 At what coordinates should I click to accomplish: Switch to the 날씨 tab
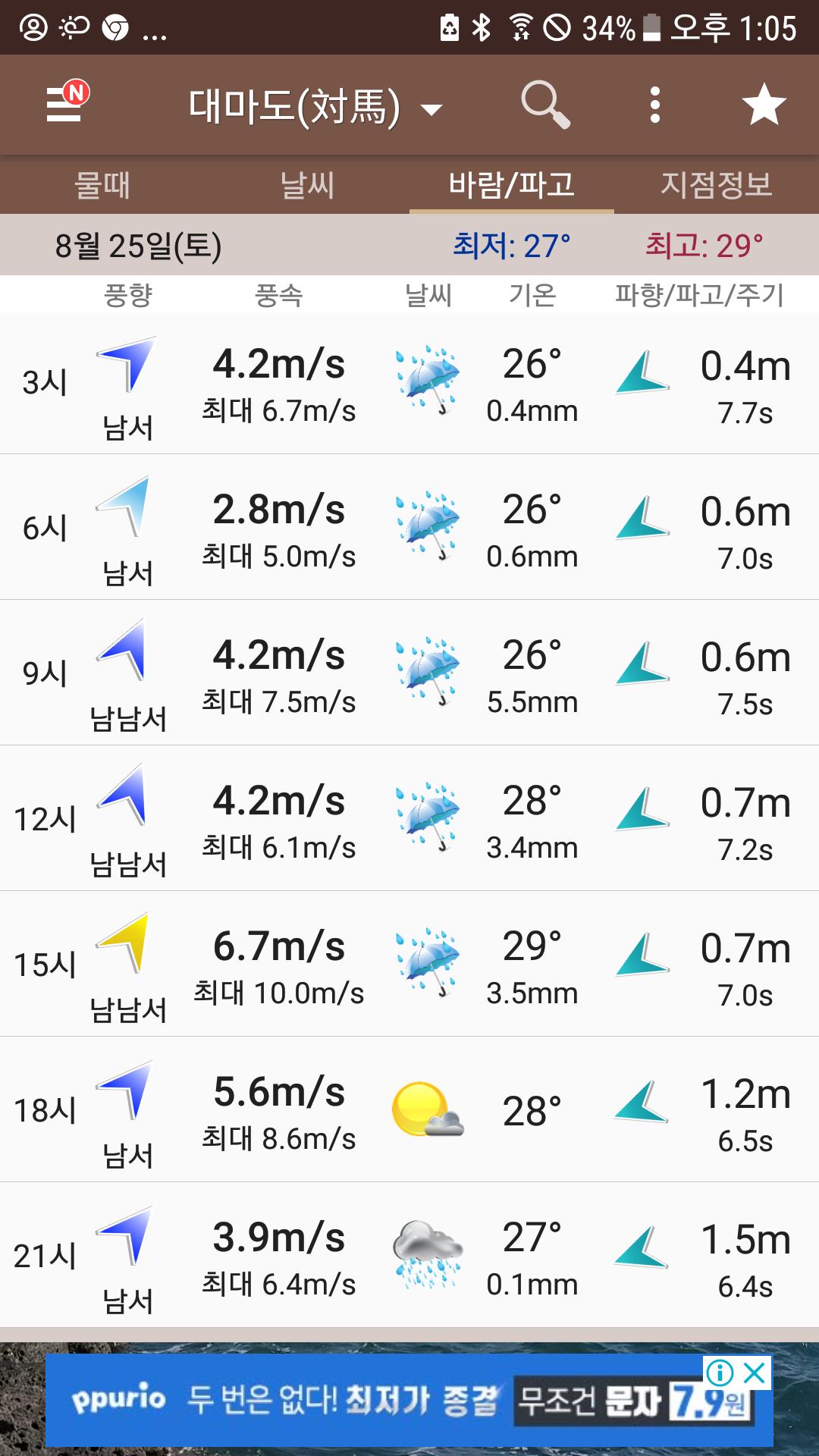pyautogui.click(x=307, y=185)
